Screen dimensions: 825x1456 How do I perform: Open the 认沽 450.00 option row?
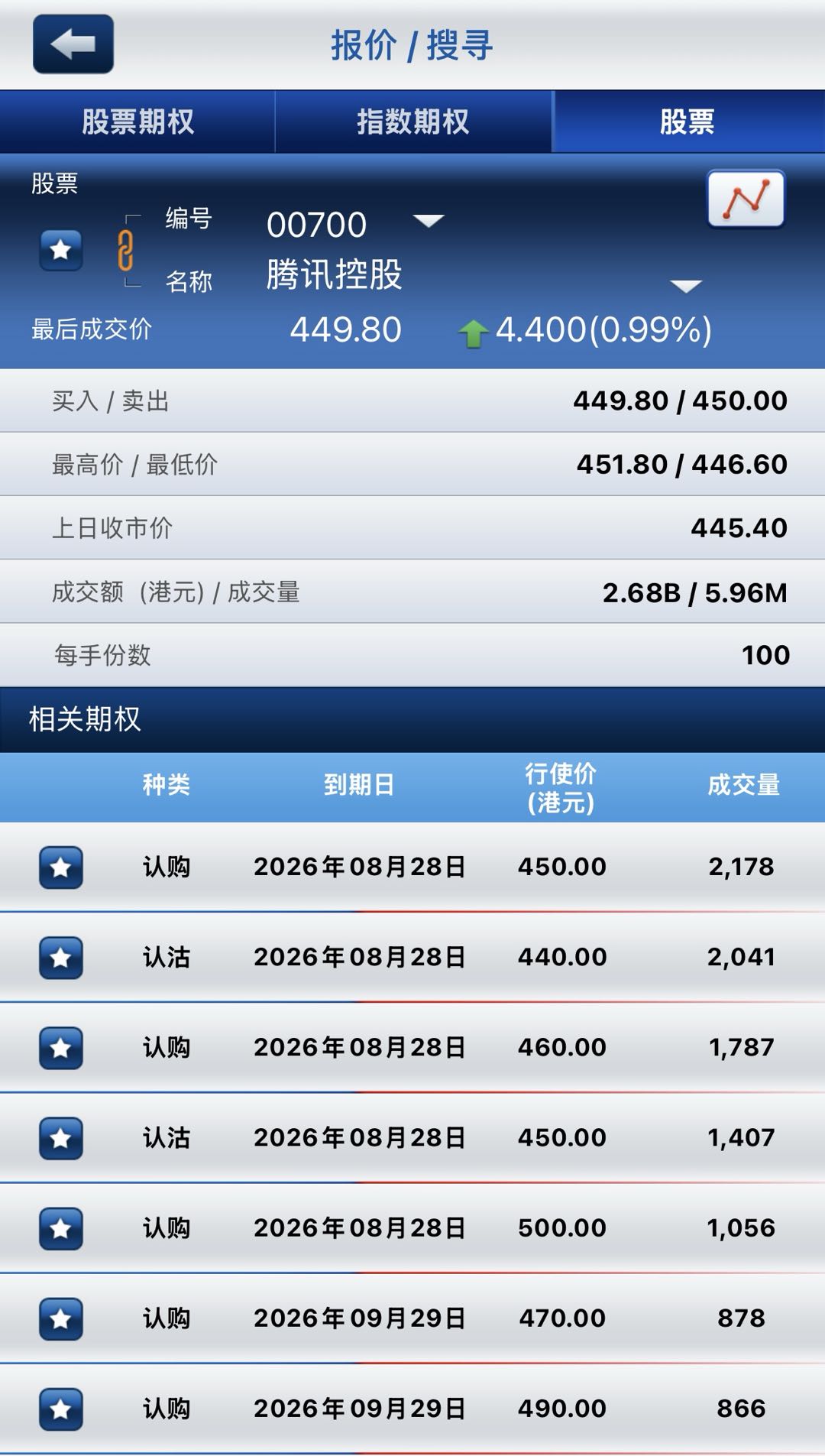pyautogui.click(x=412, y=1138)
